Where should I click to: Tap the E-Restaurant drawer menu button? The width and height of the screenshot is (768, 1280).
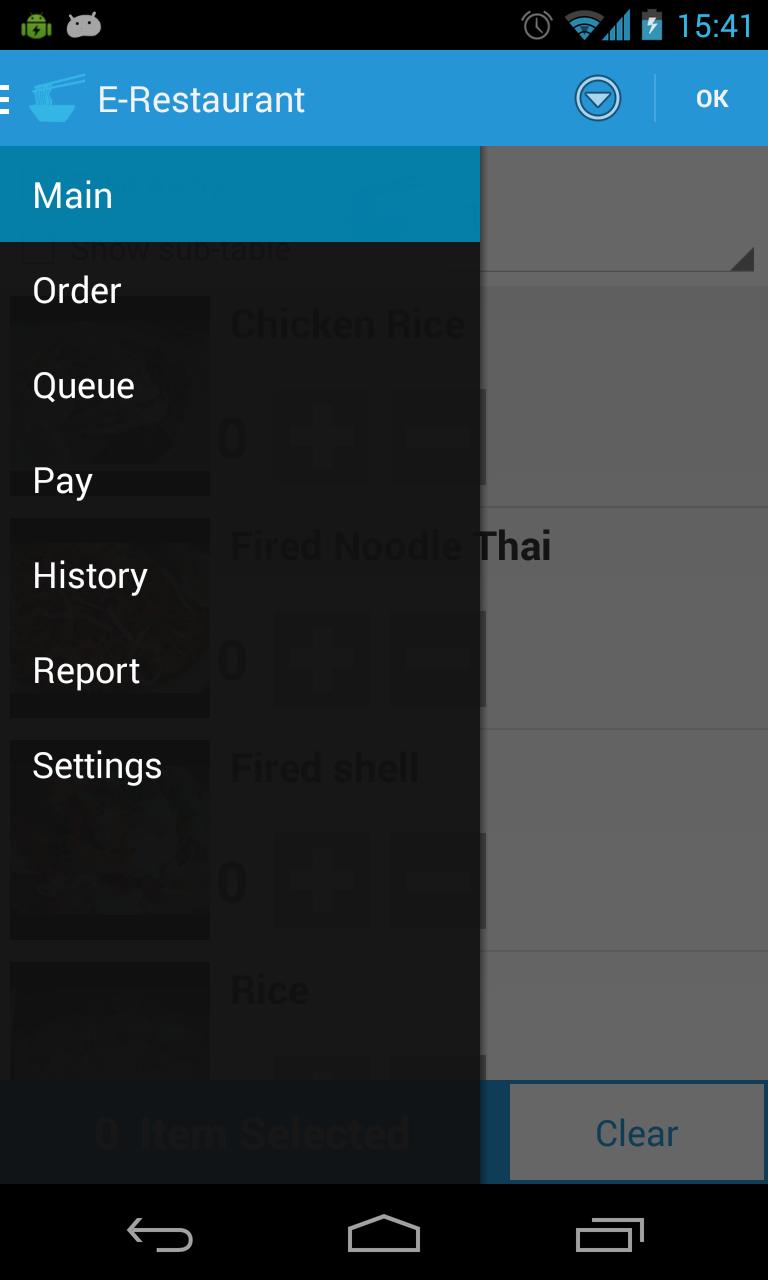[x=40, y=99]
